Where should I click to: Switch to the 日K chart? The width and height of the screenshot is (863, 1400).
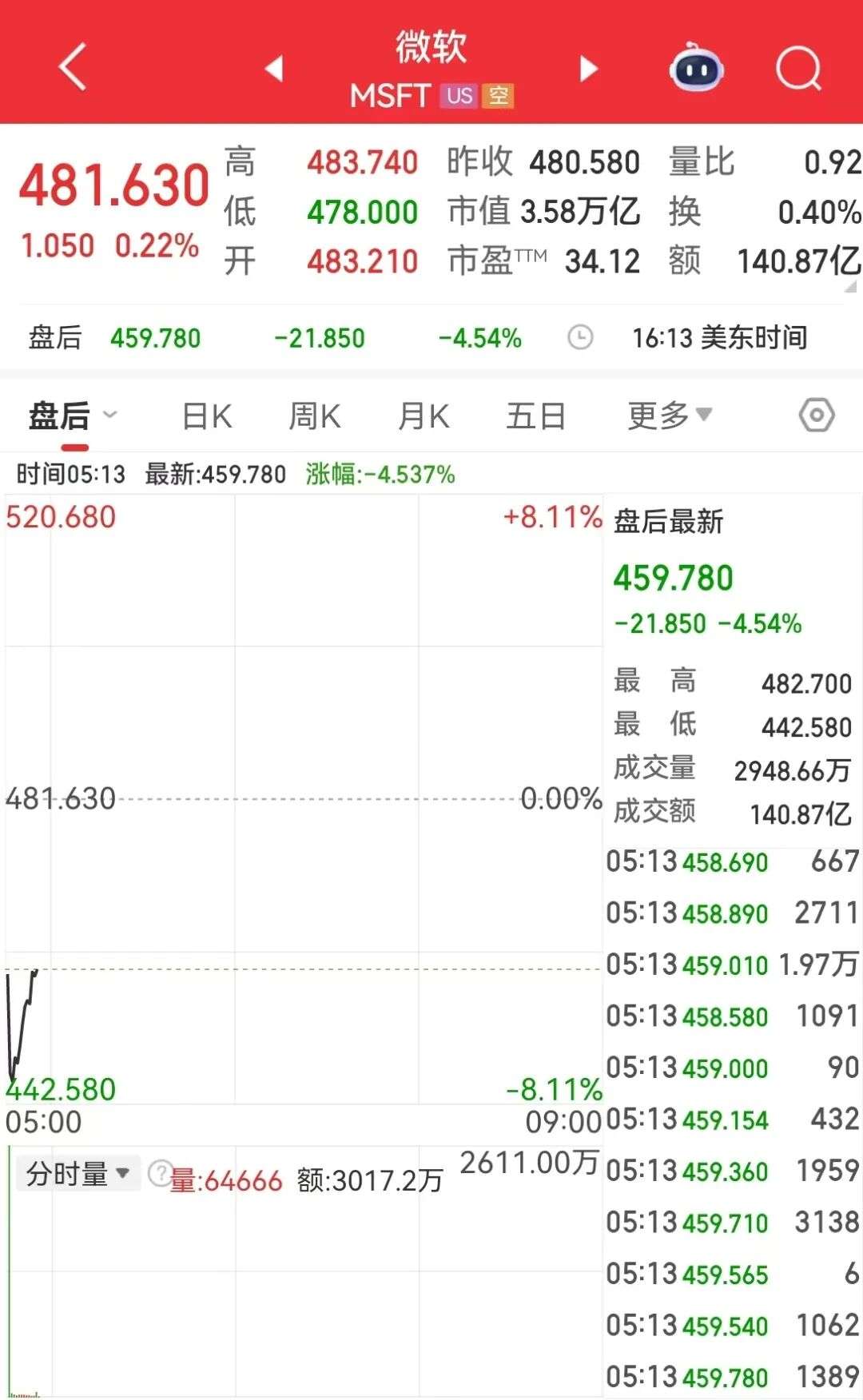tap(206, 416)
